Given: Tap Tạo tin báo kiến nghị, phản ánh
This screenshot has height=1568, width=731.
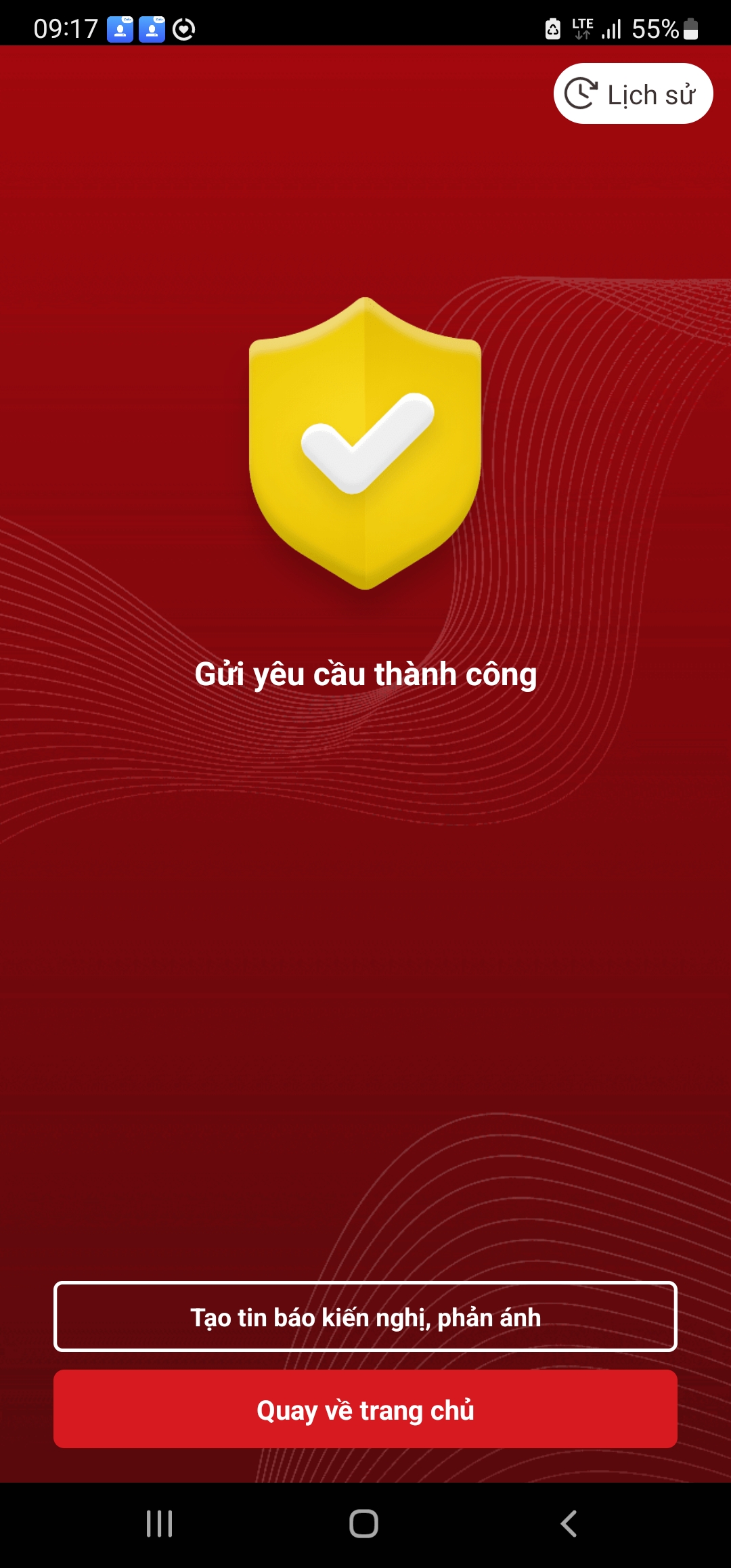Looking at the screenshot, I should pyautogui.click(x=365, y=1317).
